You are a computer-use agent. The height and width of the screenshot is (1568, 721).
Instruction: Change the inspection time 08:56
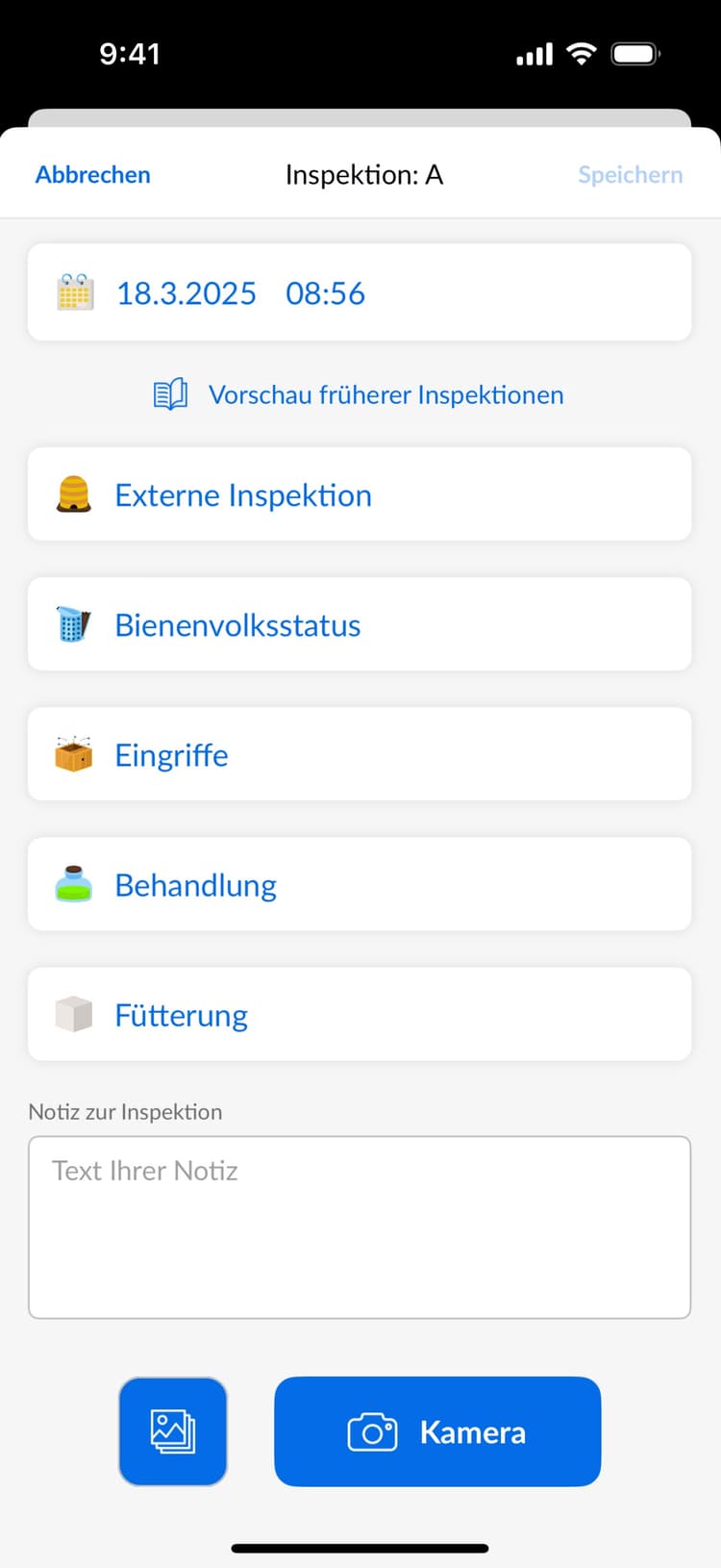click(x=325, y=292)
